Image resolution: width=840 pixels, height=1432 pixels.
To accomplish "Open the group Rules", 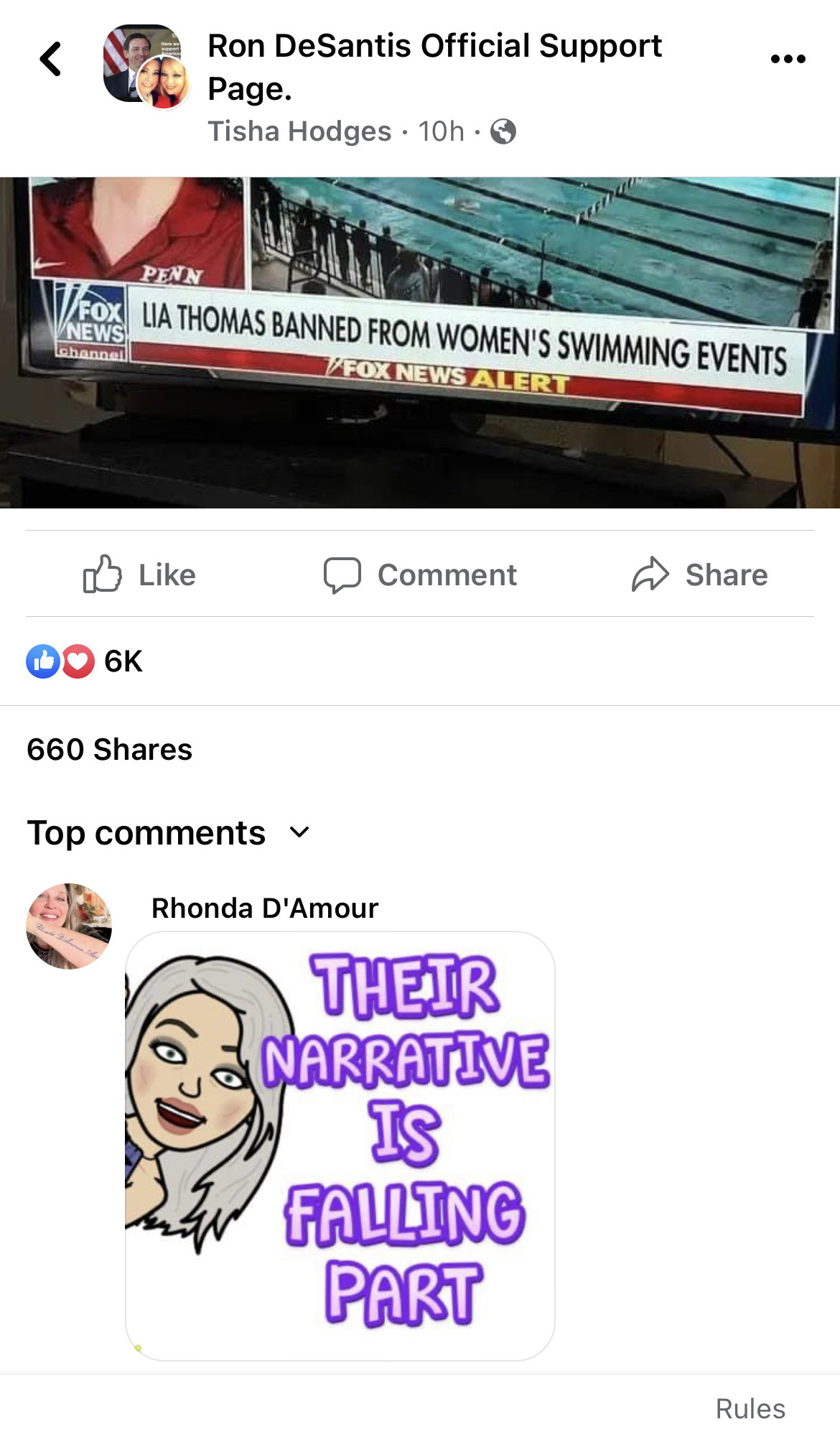I will (x=750, y=1409).
